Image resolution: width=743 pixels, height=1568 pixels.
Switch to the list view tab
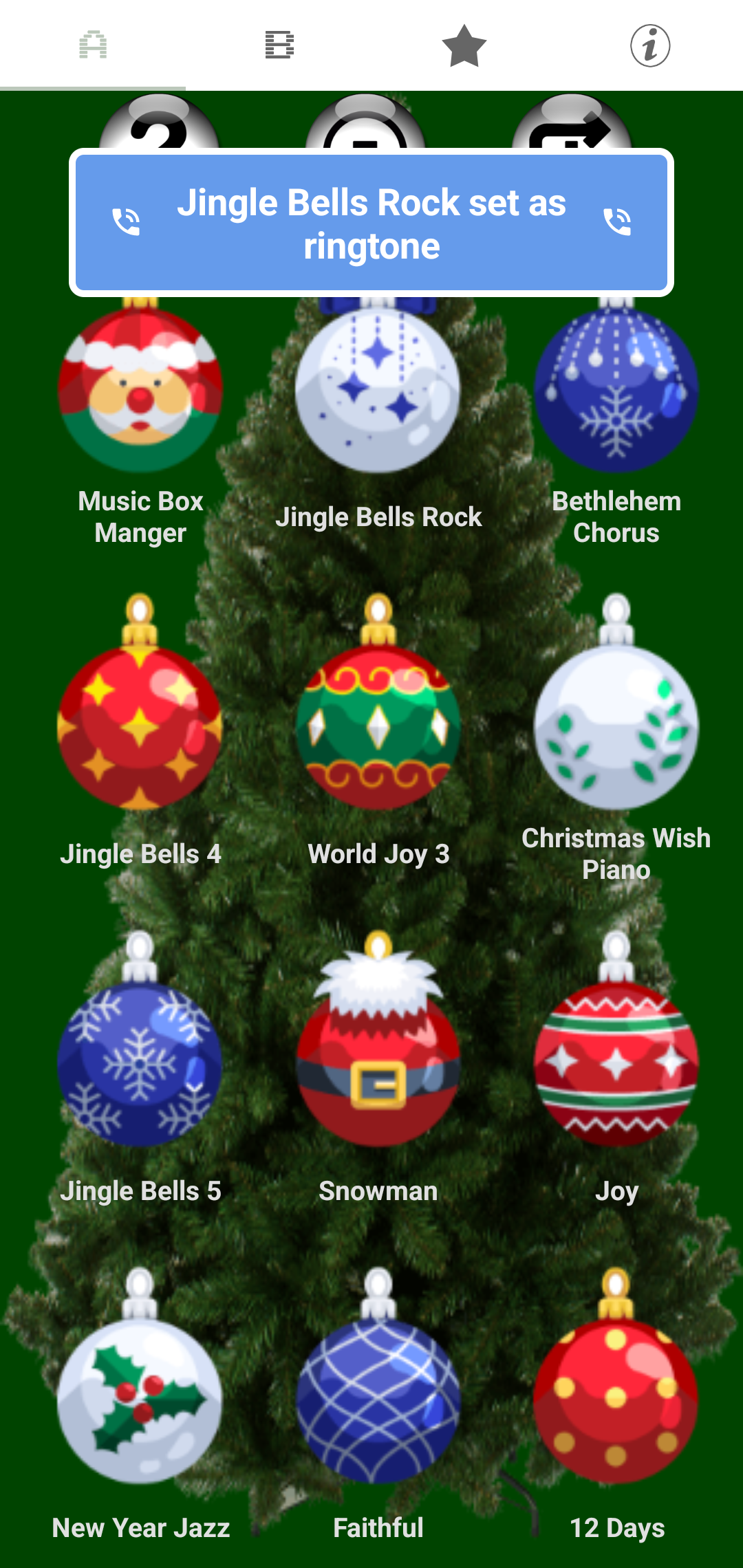279,46
